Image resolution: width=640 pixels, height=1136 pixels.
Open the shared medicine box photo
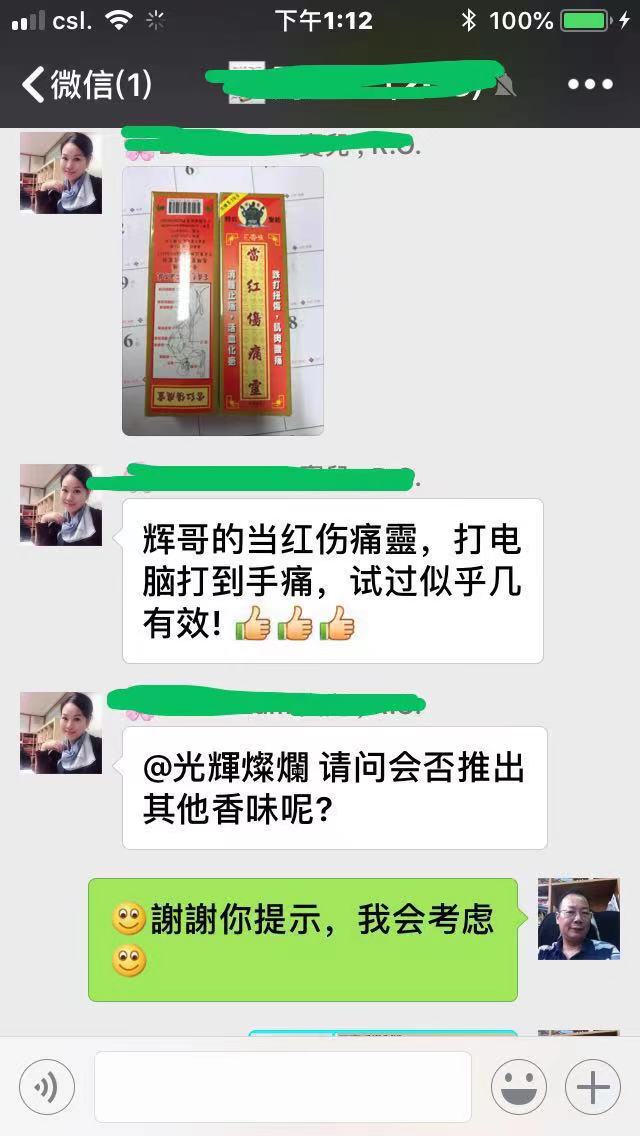point(223,300)
